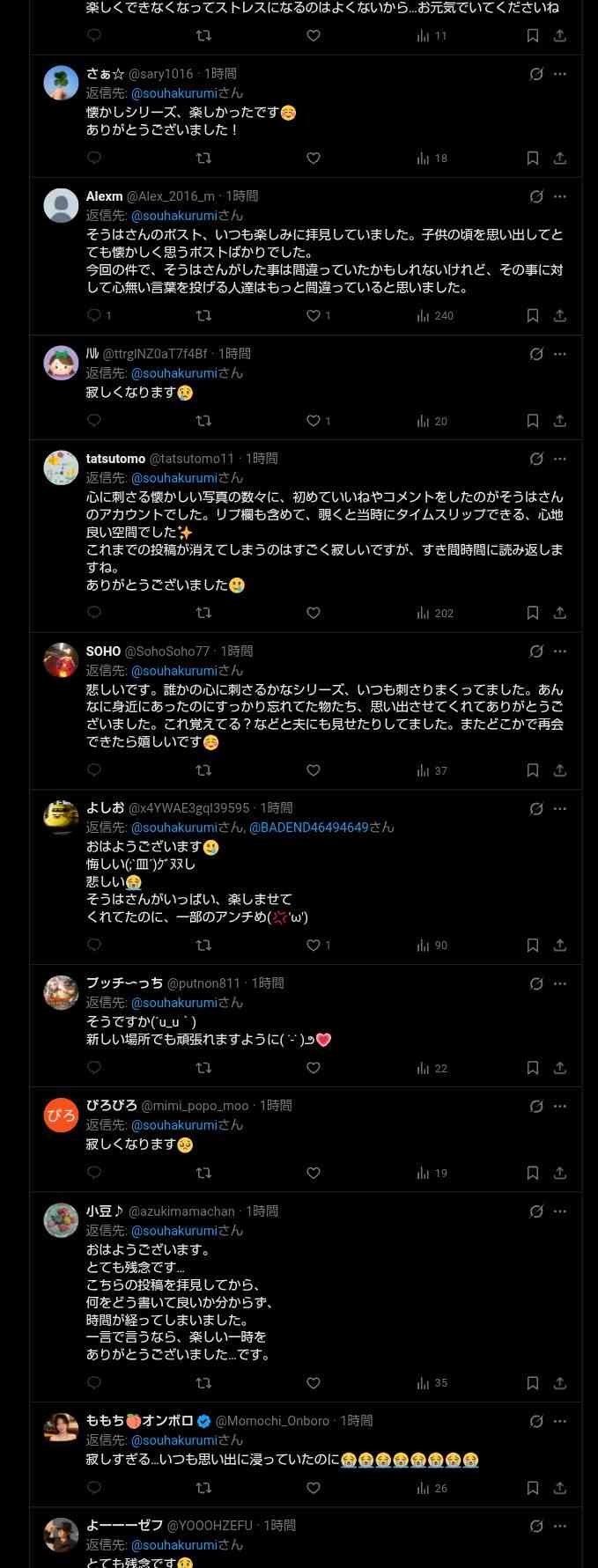This screenshot has width=598, height=1568.
Task: Repost the reply by さぁ☆
Action: [x=203, y=158]
